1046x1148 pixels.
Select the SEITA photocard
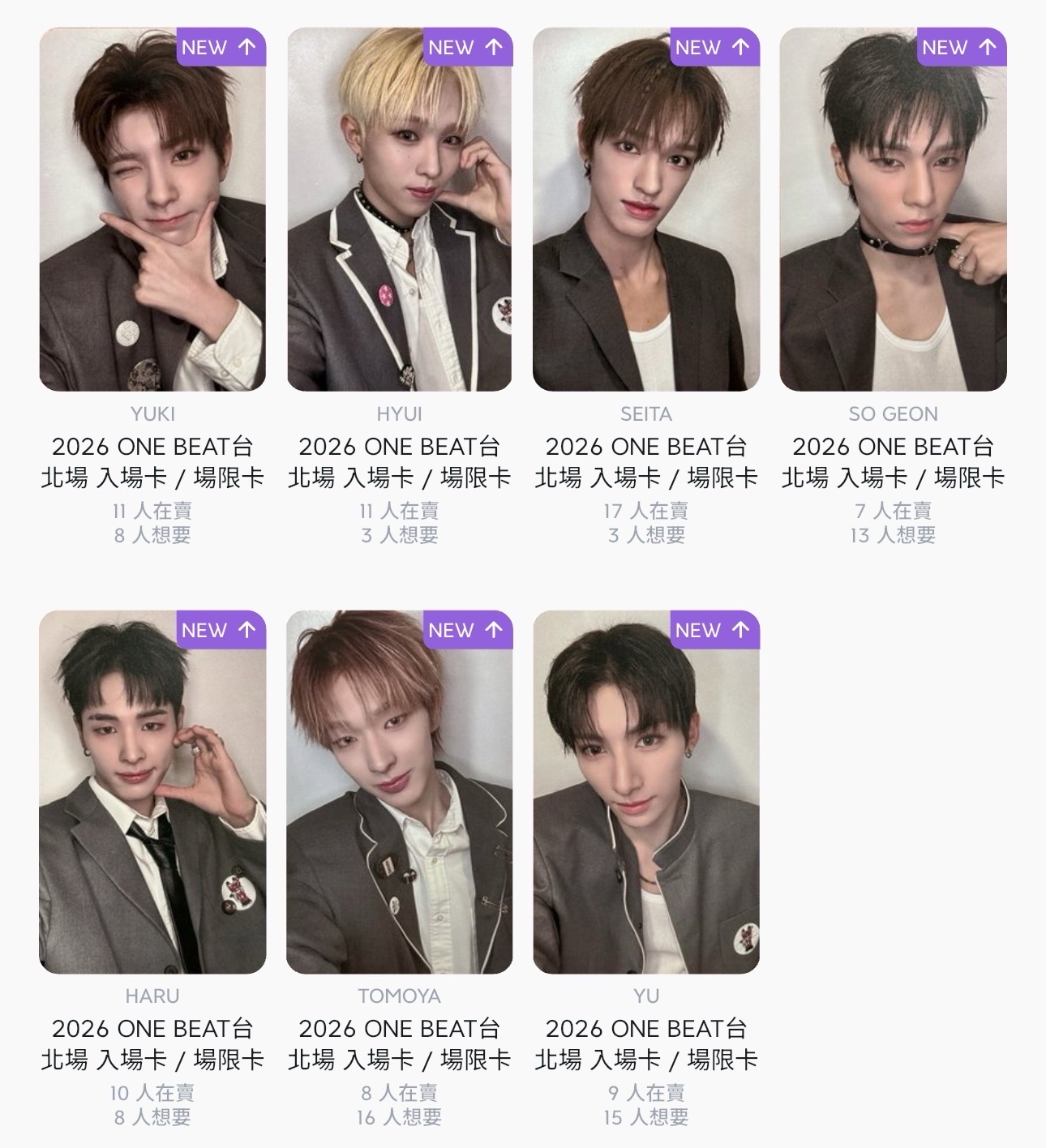click(646, 211)
